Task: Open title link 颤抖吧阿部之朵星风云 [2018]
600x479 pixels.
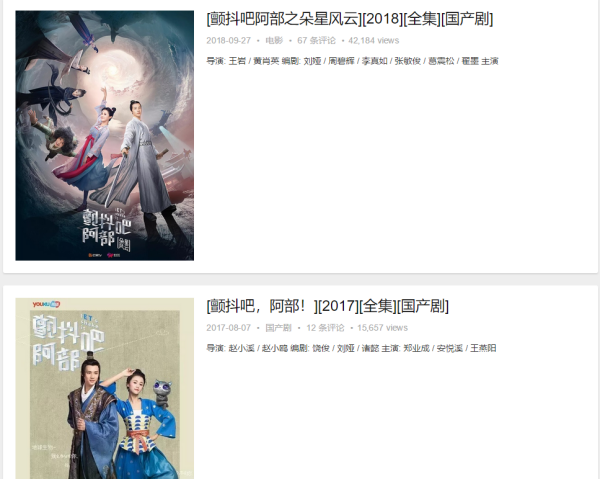Action: 349,19
